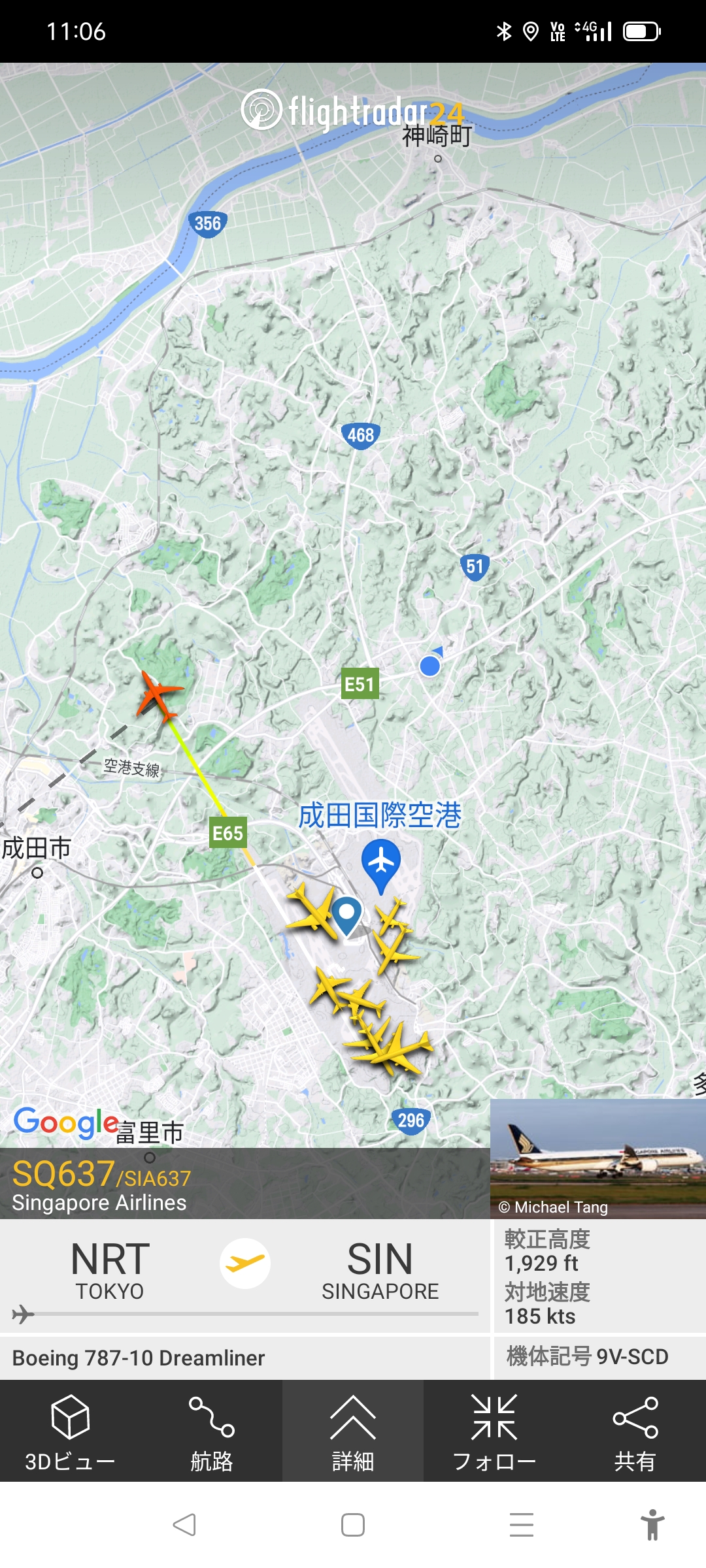The width and height of the screenshot is (706, 1568).
Task: Go back with the system back button
Action: pos(184,1525)
